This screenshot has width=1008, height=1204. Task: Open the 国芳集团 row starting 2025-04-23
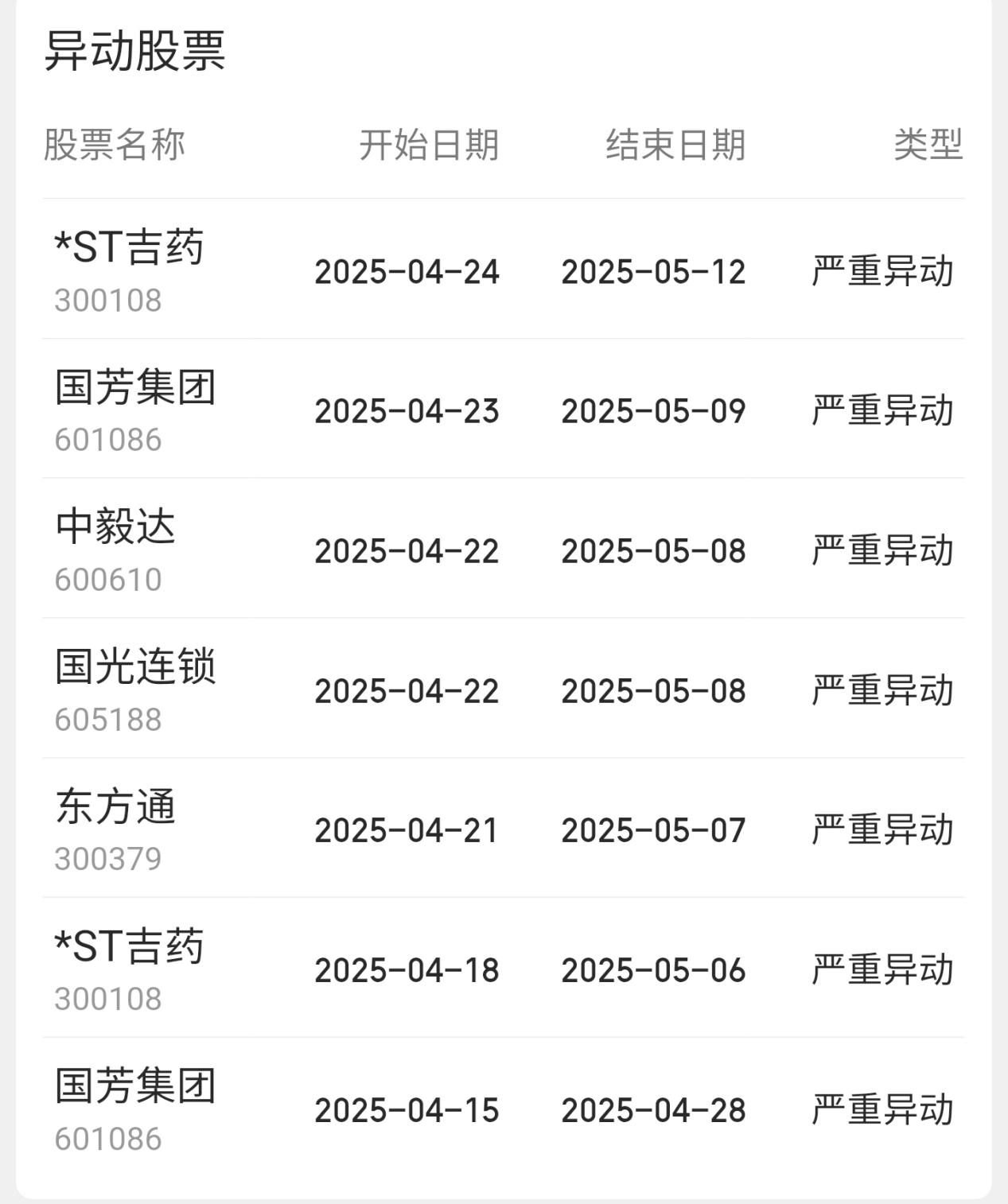click(503, 410)
